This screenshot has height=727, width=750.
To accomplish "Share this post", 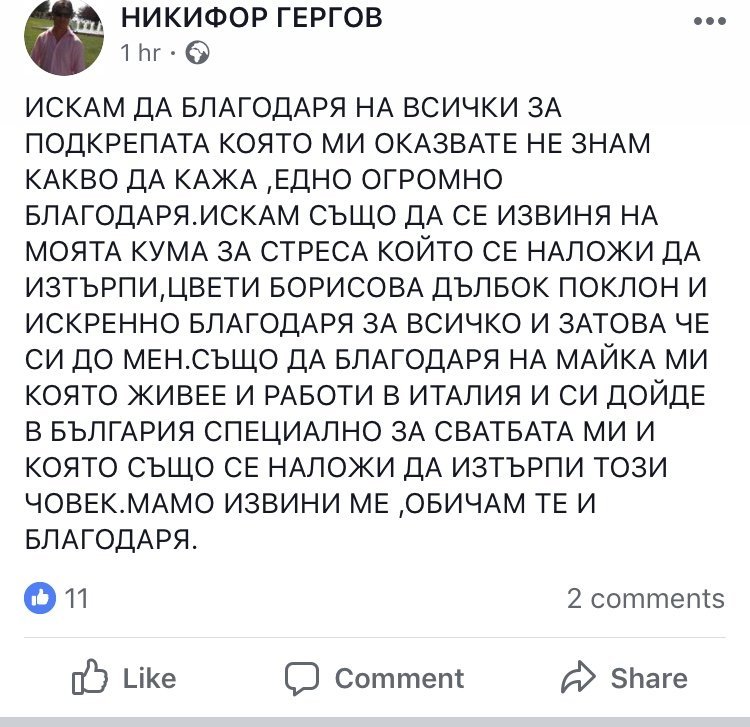I will [624, 678].
